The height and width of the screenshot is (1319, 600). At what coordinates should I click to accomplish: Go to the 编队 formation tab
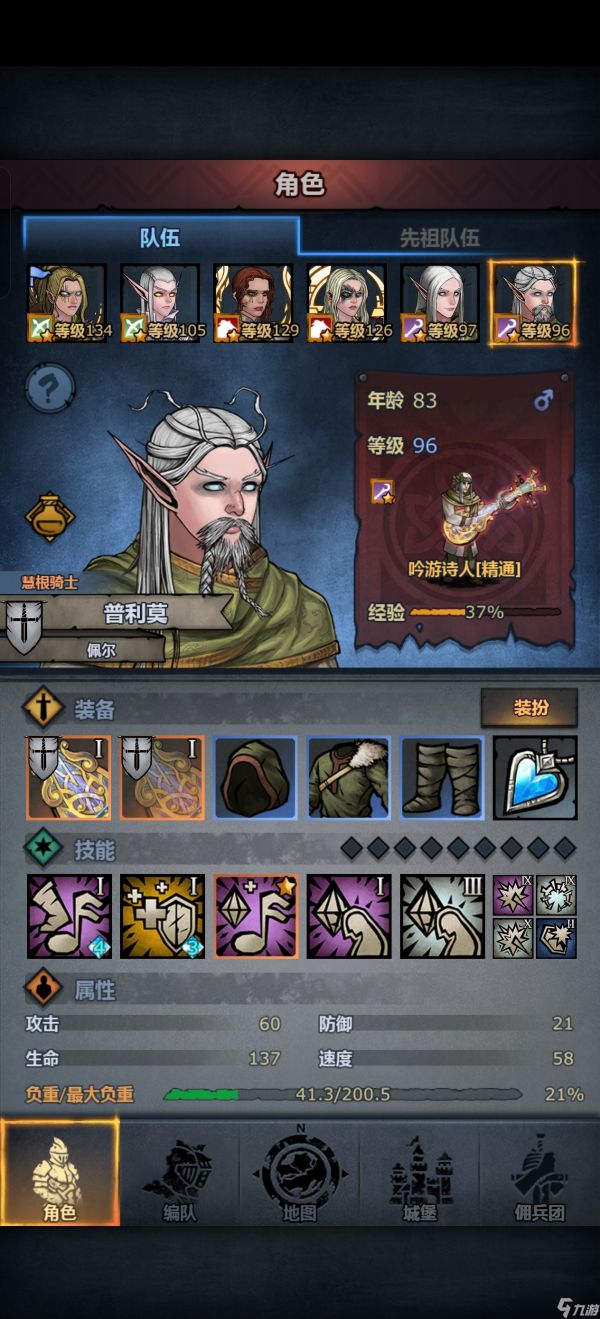[180, 1176]
